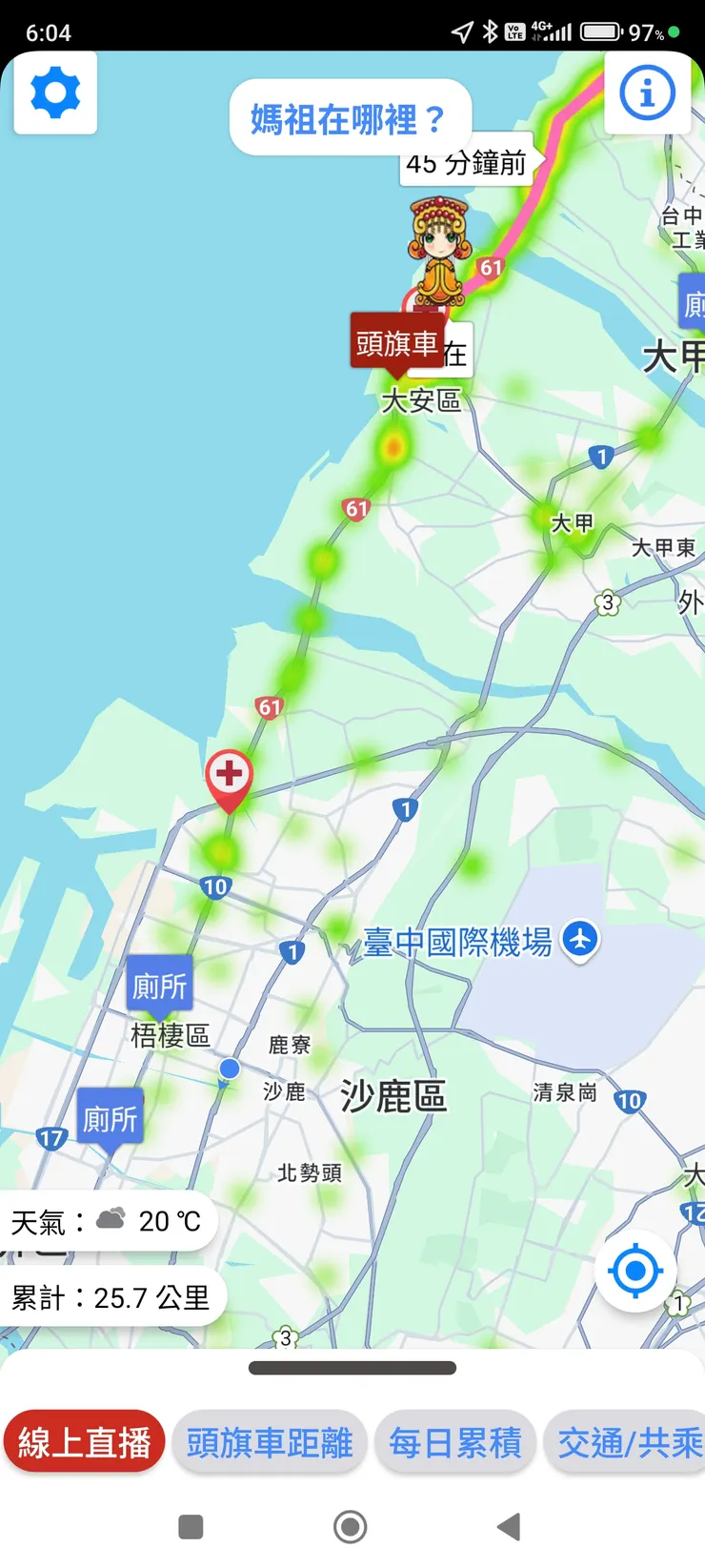The height and width of the screenshot is (1568, 705).
Task: Tap the my-location crosshair button
Action: tap(634, 1269)
